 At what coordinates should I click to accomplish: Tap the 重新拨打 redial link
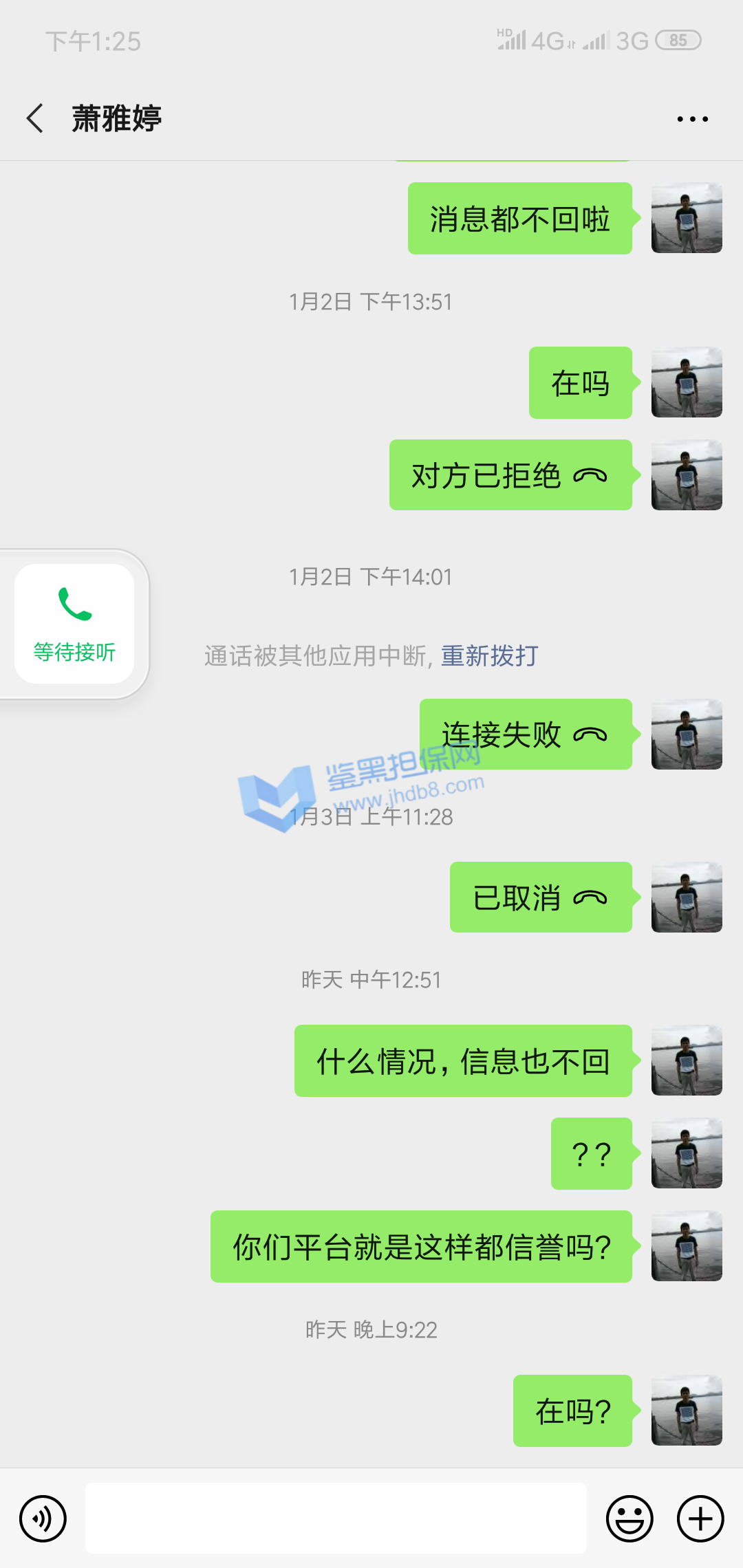489,656
